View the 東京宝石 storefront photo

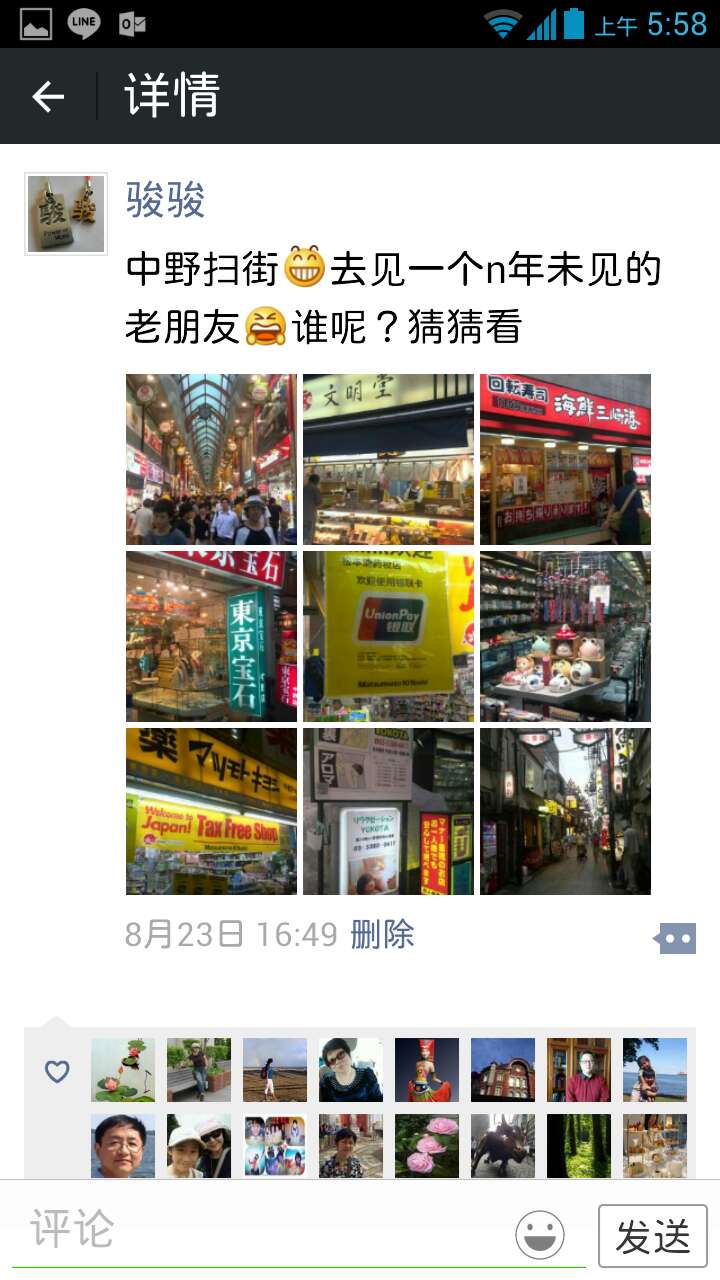pos(211,636)
